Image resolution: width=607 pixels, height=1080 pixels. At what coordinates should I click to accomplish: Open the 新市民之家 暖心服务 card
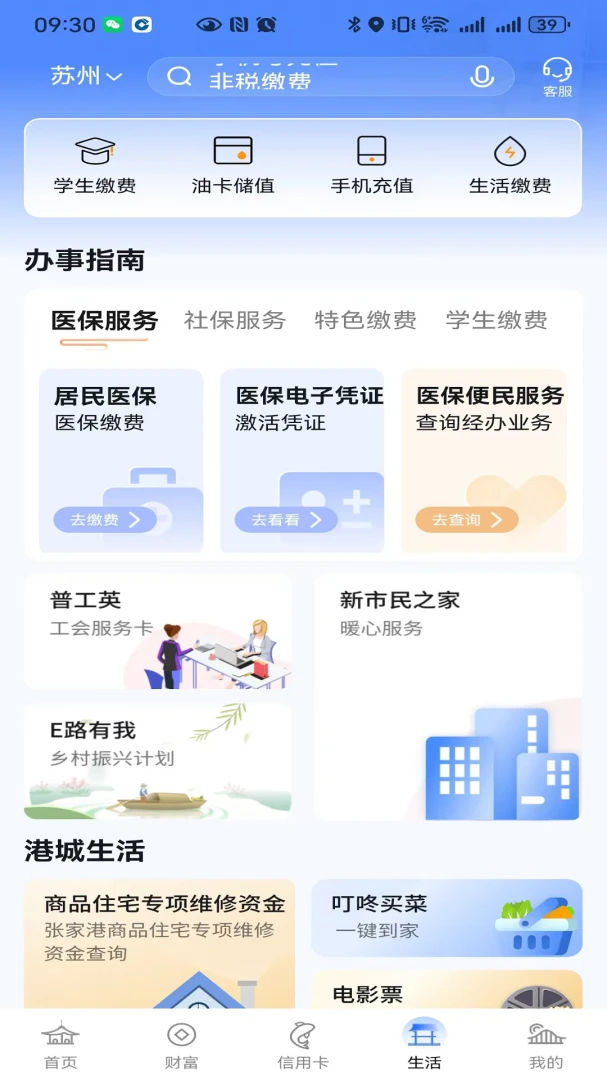[448, 696]
